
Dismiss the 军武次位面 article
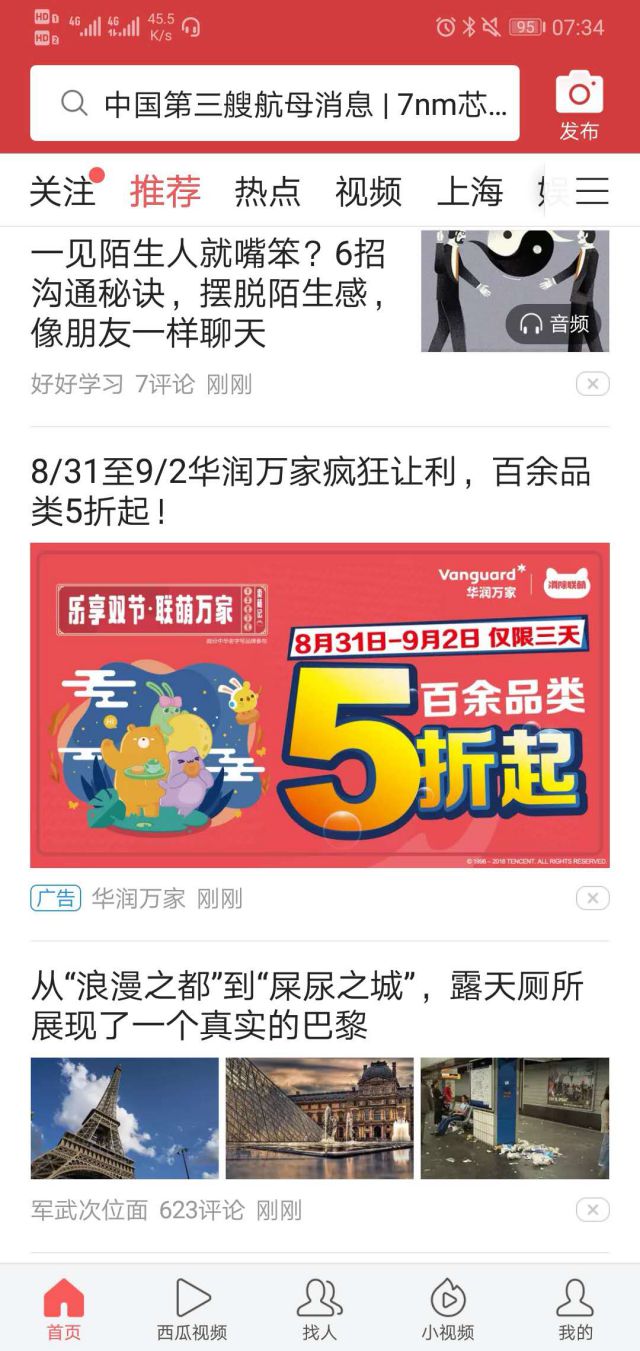click(x=592, y=1211)
